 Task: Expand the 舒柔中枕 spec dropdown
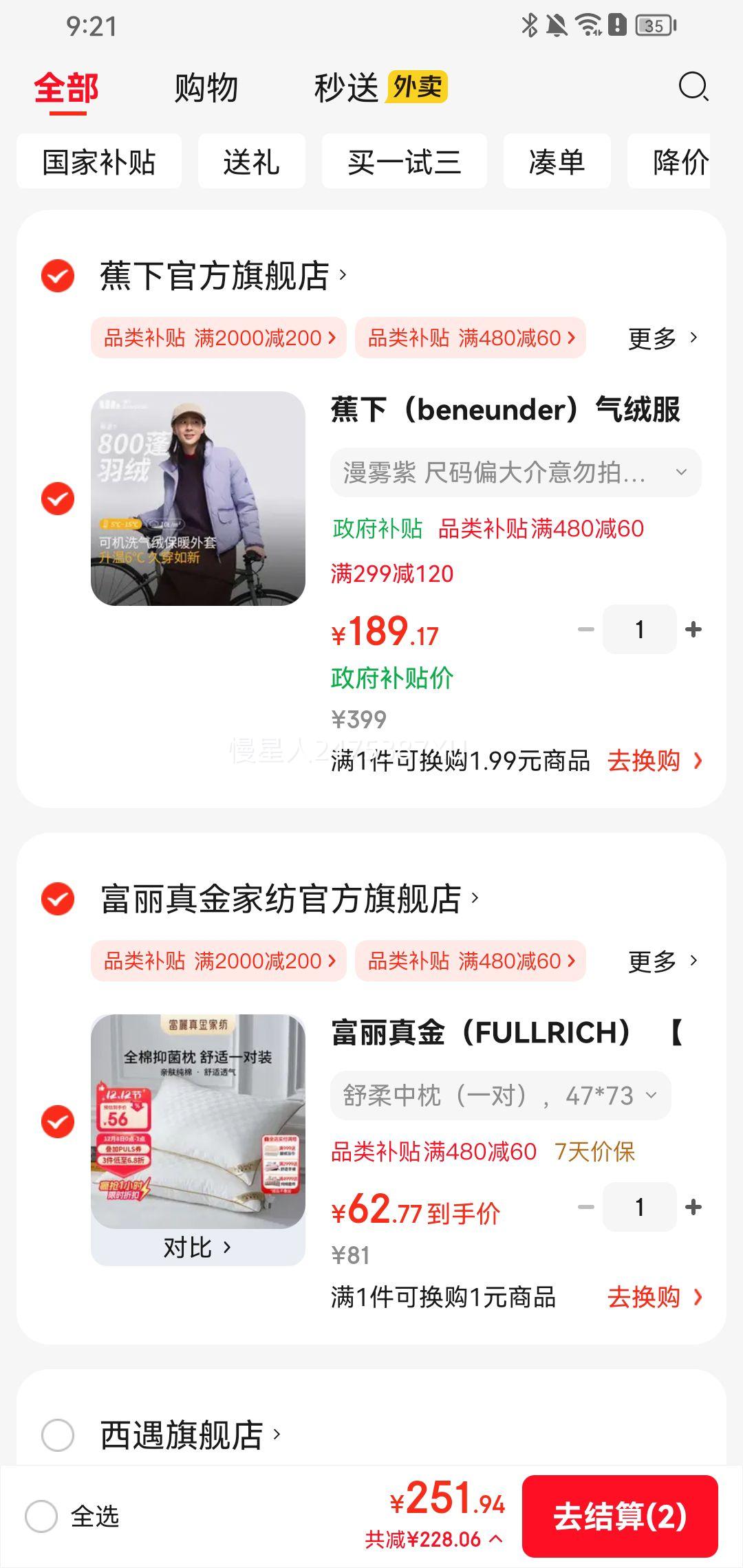[x=501, y=1095]
